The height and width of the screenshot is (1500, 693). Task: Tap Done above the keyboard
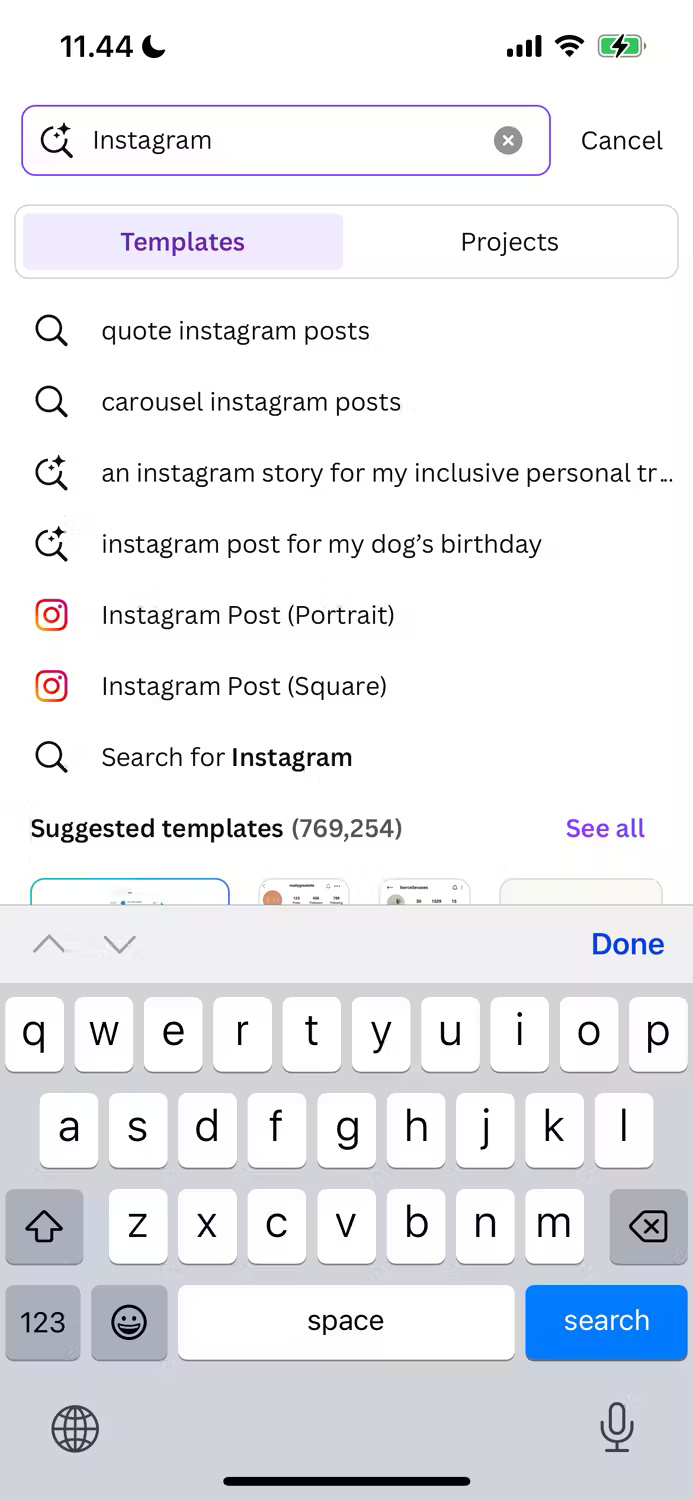point(627,944)
